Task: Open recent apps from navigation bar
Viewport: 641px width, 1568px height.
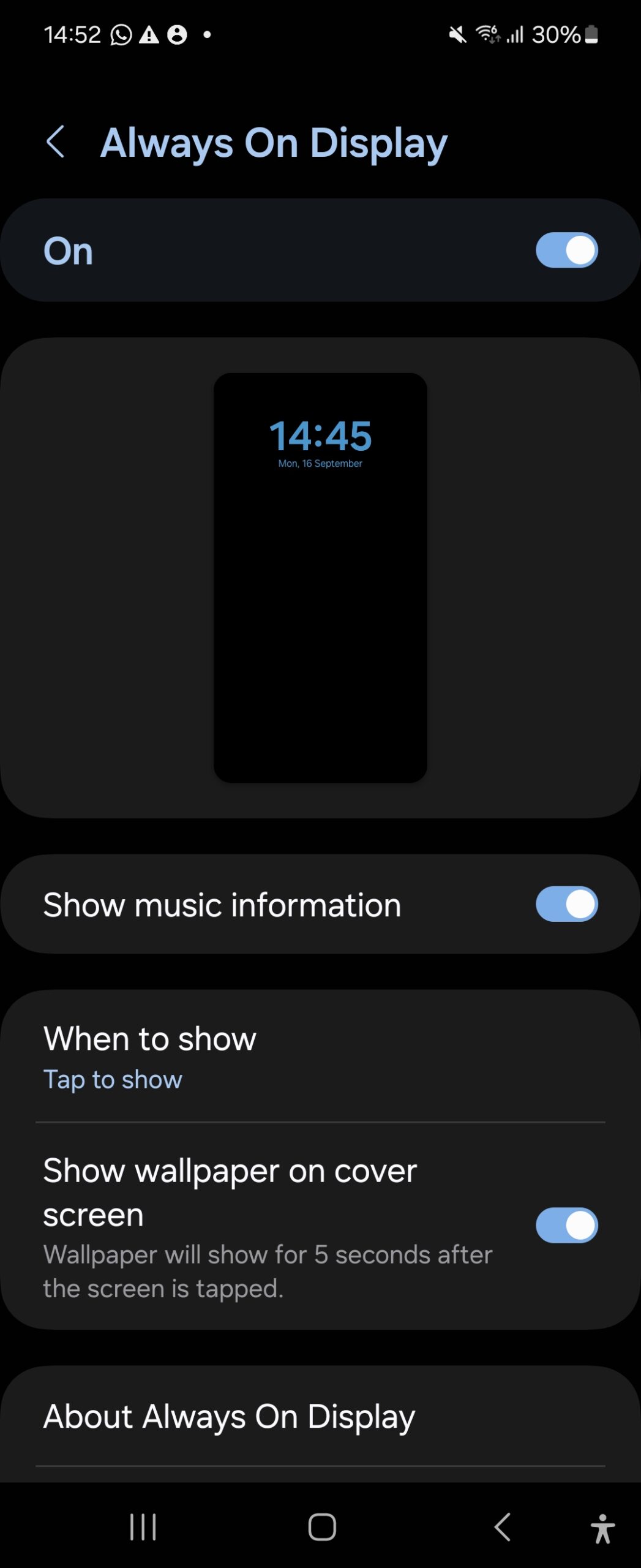Action: 143,1527
